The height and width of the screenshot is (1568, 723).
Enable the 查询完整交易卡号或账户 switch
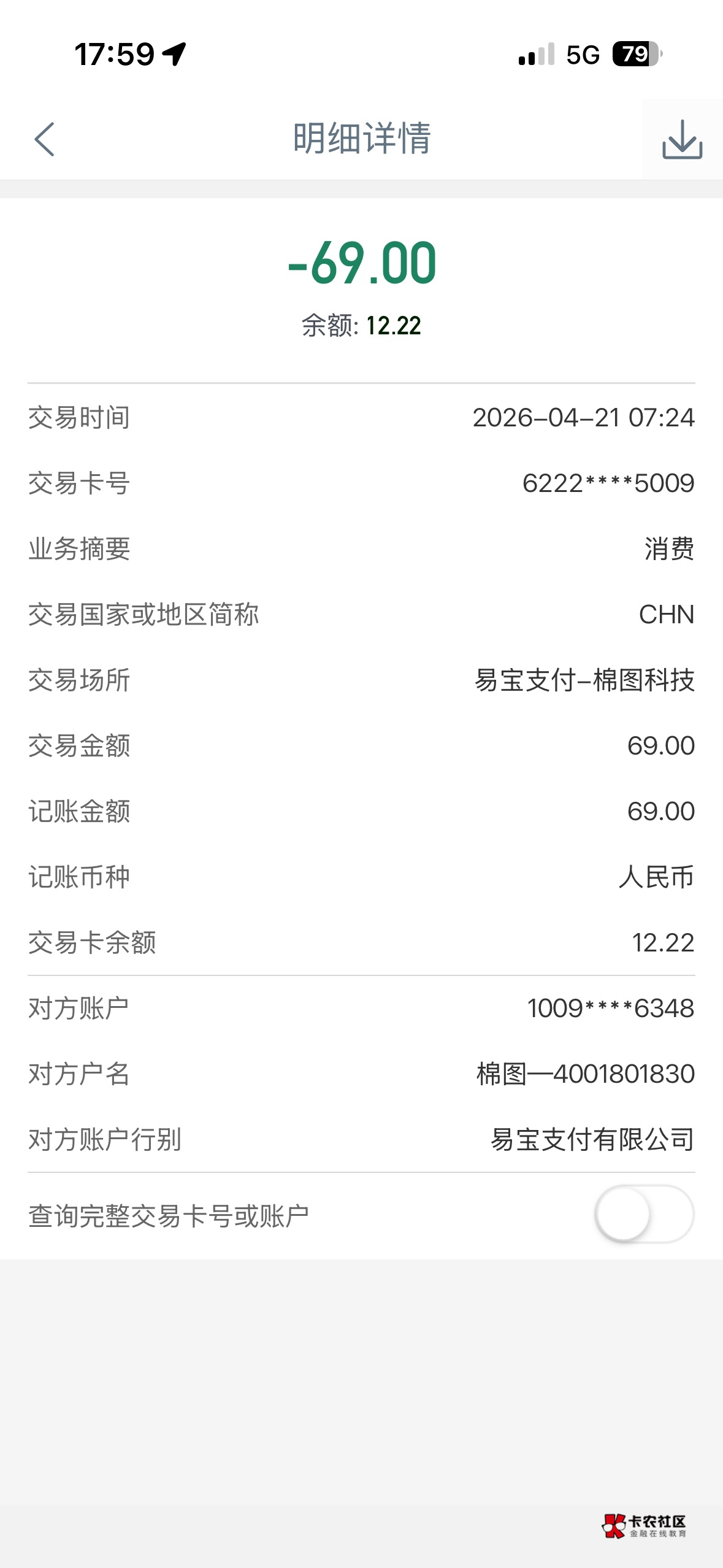pyautogui.click(x=644, y=1215)
